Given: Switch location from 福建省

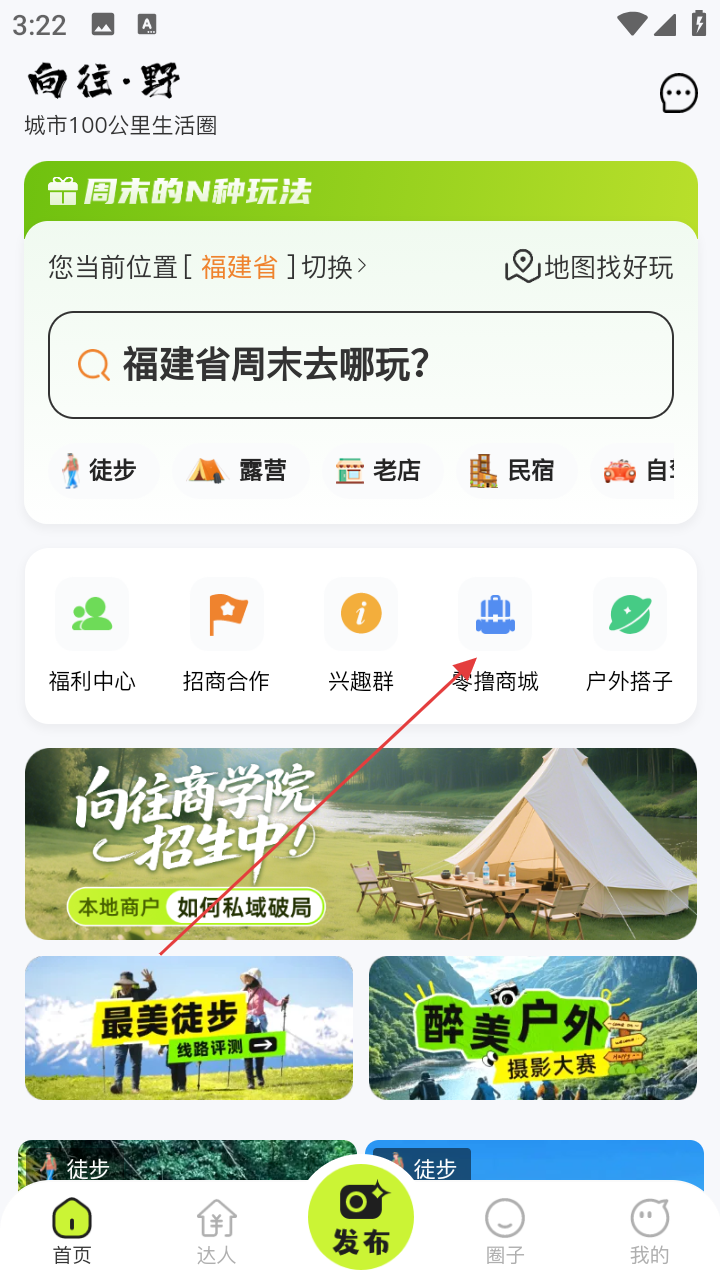Looking at the screenshot, I should coord(334,267).
